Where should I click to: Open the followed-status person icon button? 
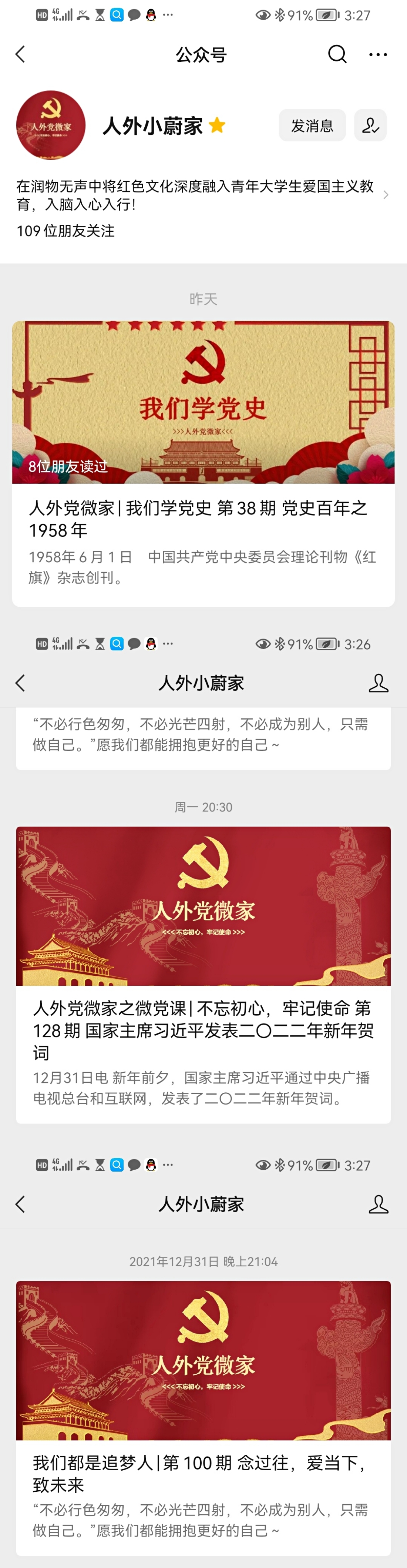click(x=370, y=125)
